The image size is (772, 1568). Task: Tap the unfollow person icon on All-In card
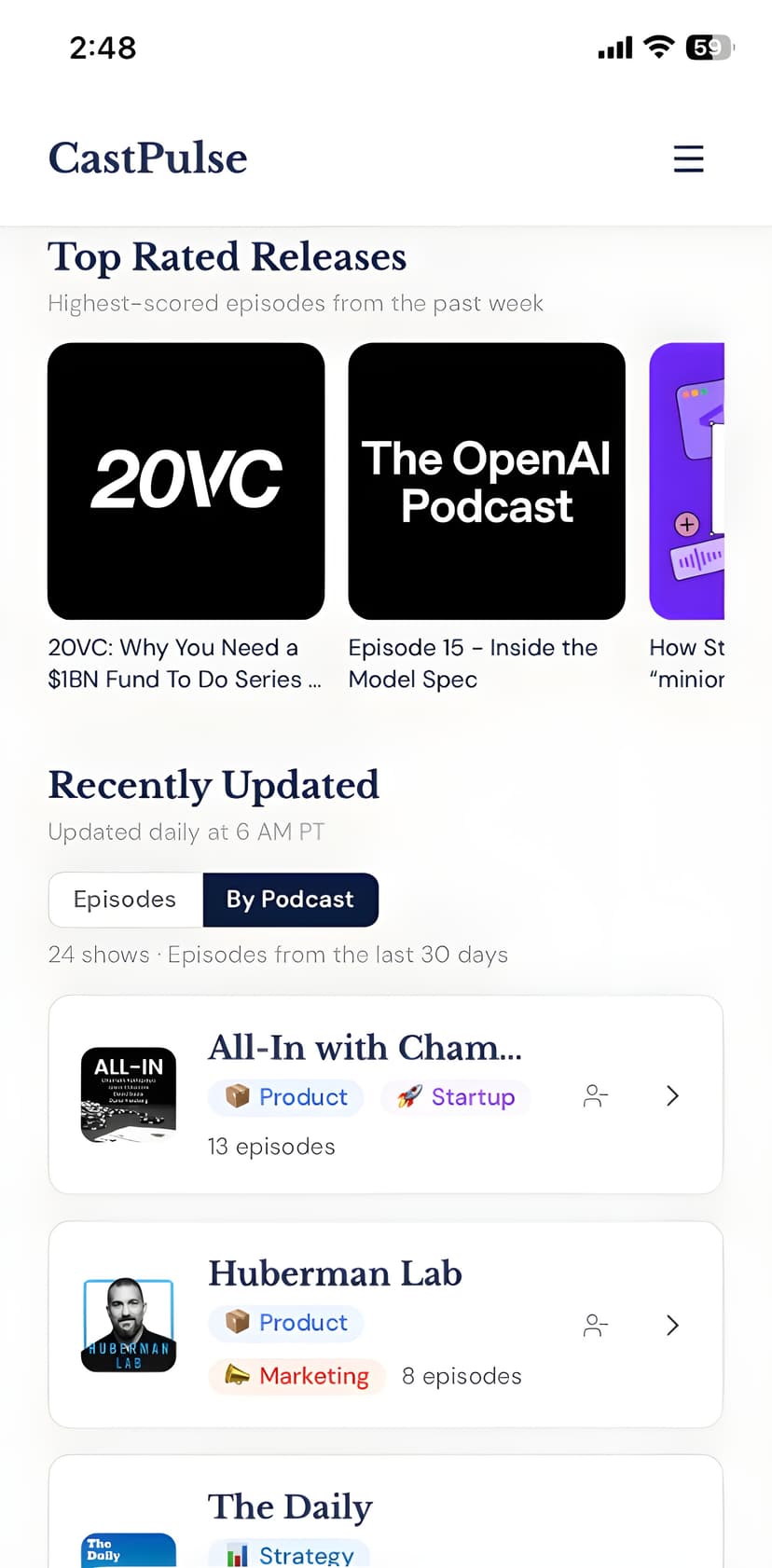[596, 1096]
